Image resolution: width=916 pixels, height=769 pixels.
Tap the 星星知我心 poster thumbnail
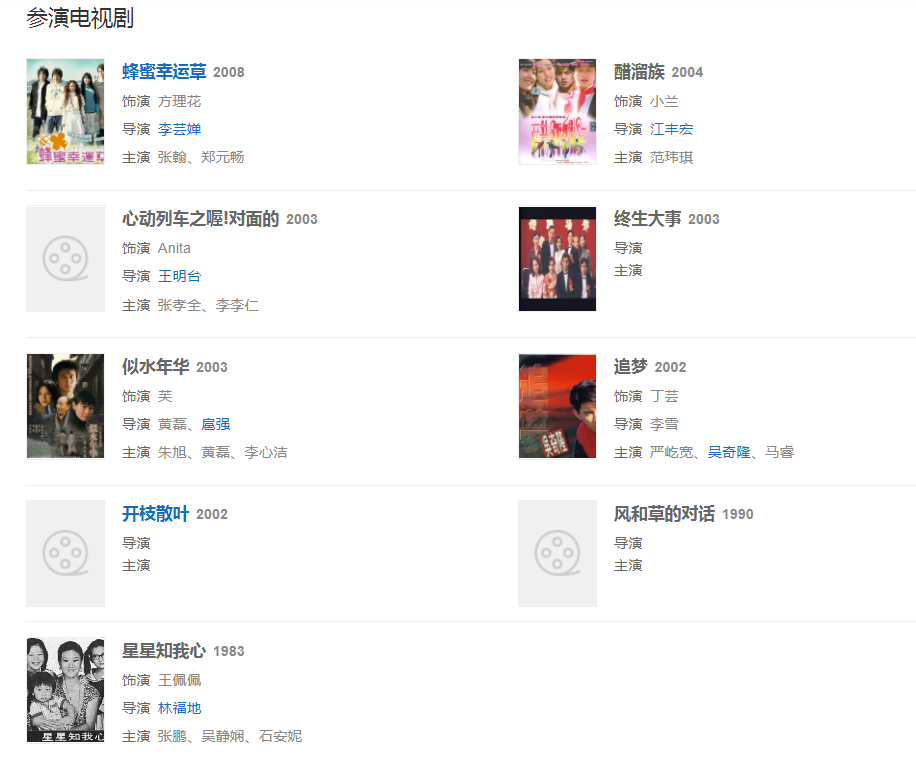click(x=65, y=690)
